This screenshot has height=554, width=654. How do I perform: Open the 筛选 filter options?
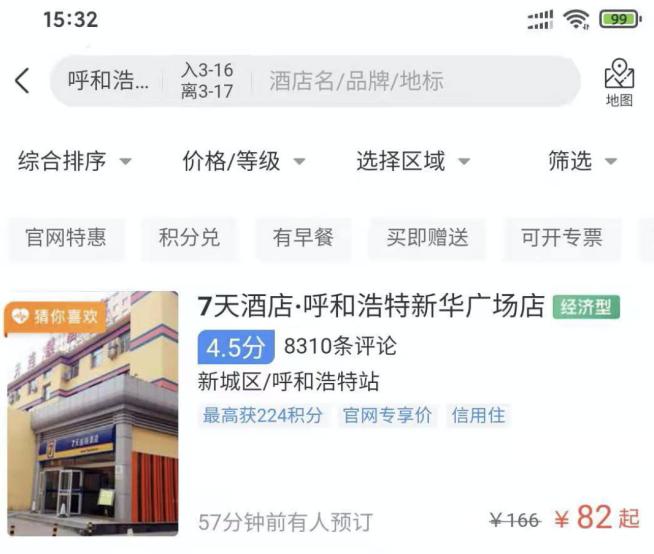pos(582,161)
